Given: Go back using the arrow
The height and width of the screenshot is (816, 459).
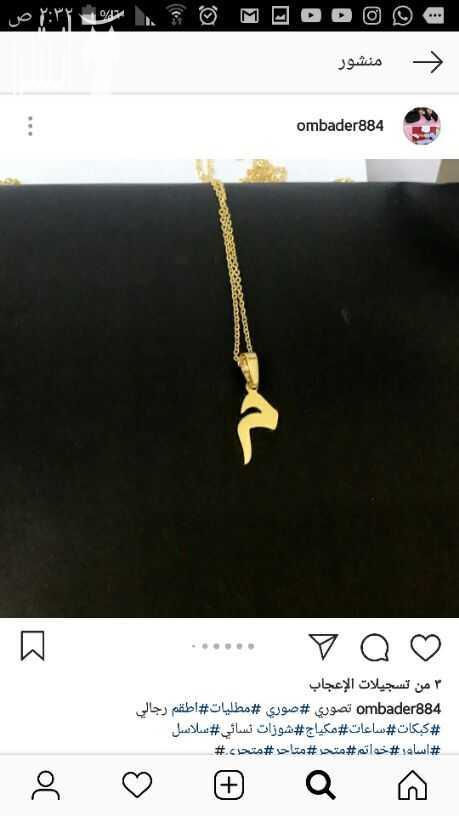Looking at the screenshot, I should pyautogui.click(x=428, y=62).
